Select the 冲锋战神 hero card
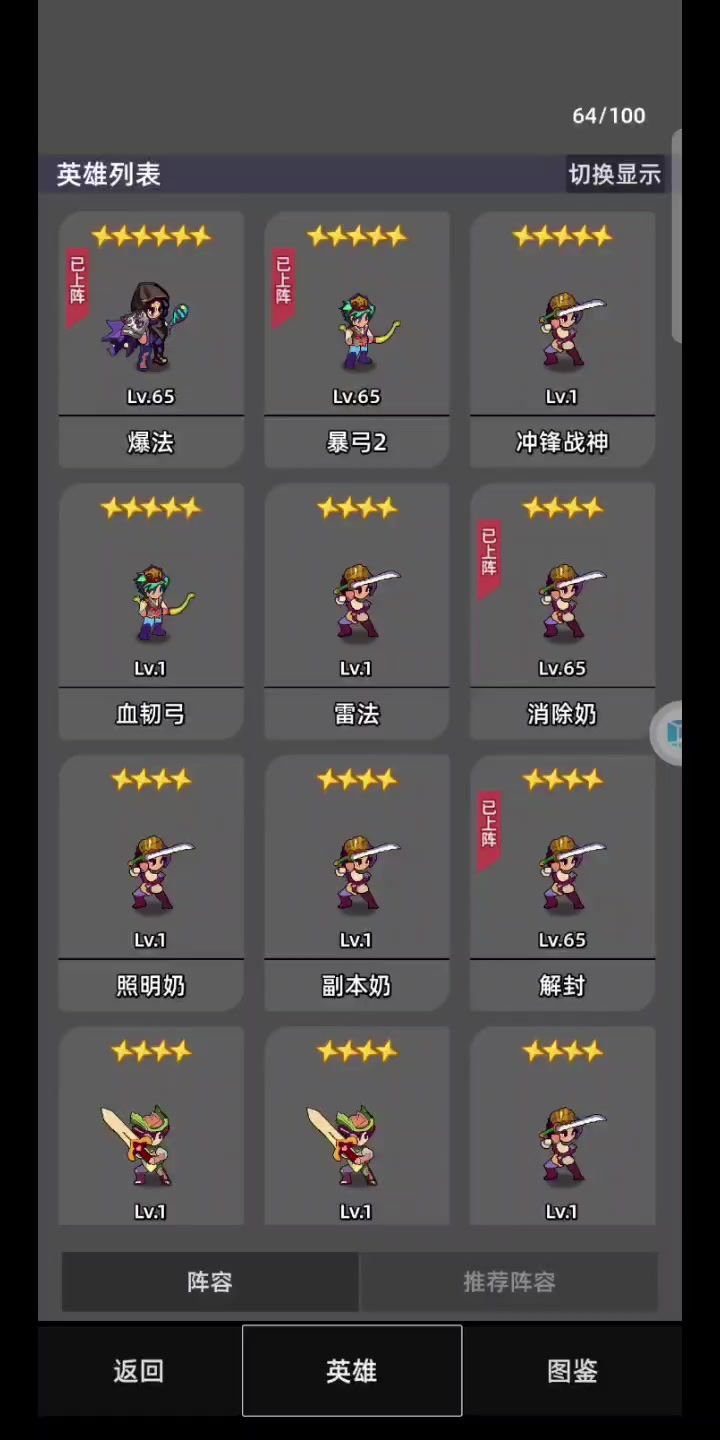720x1440 pixels. [562, 338]
